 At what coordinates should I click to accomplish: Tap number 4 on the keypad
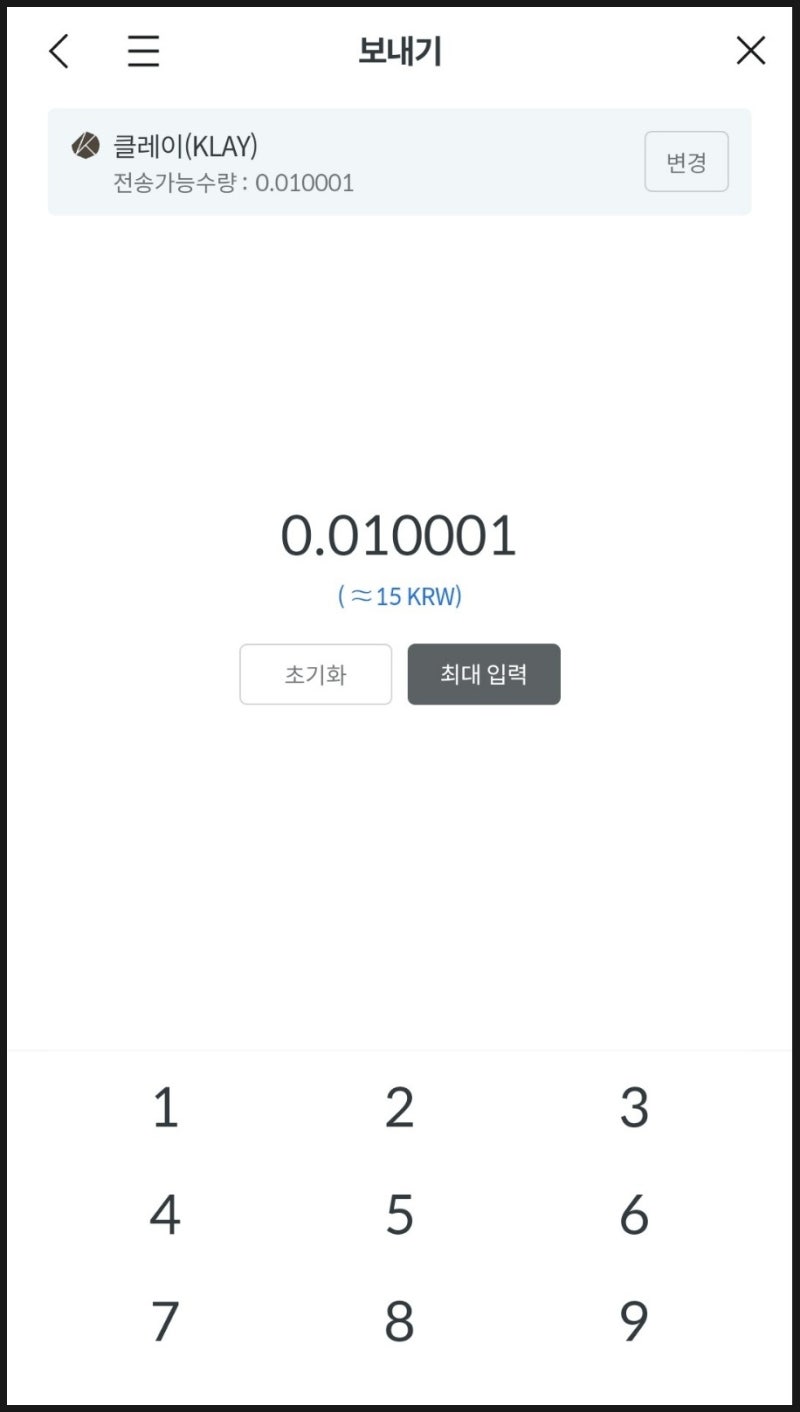(x=166, y=1216)
